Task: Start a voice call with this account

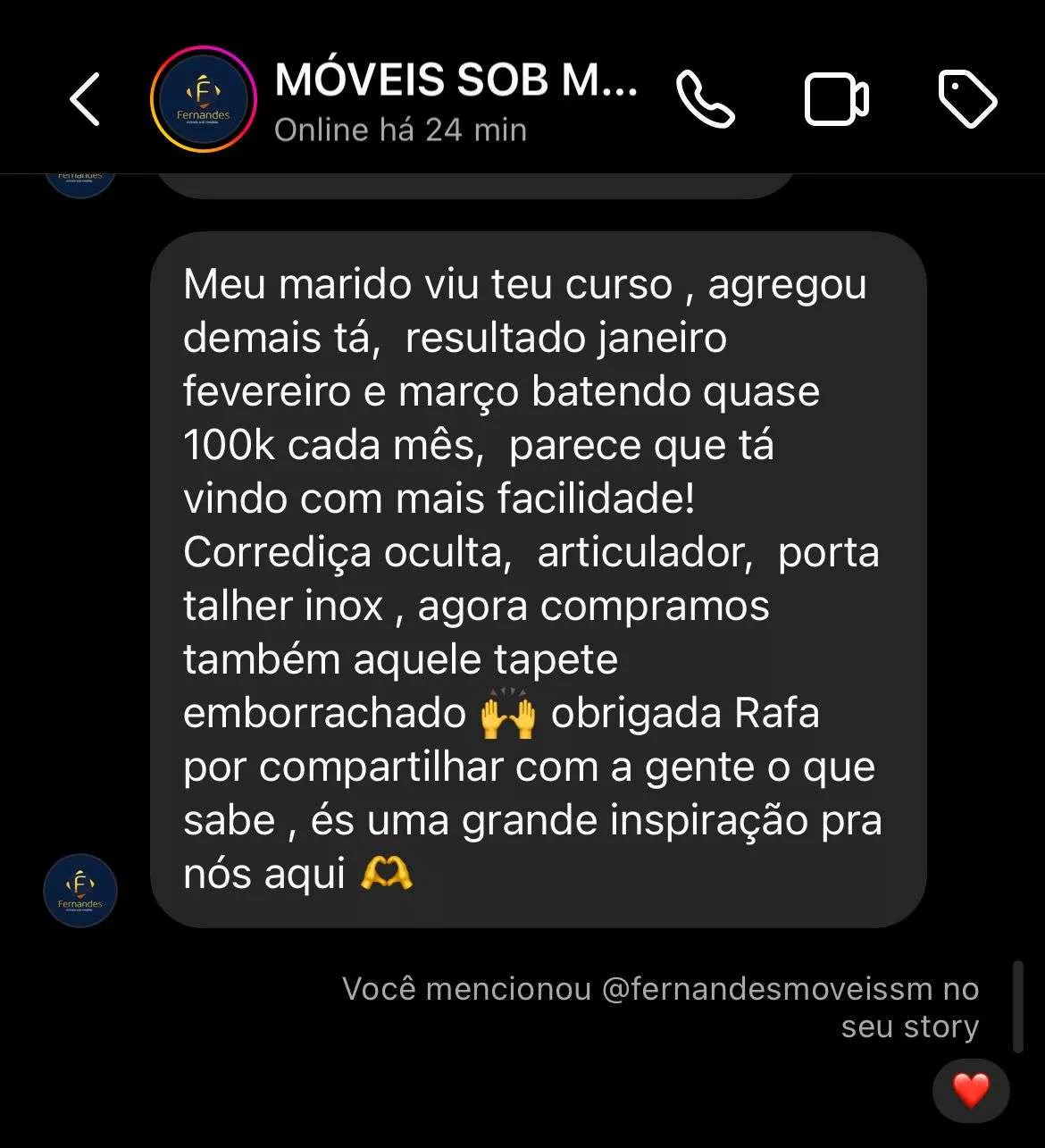Action: tap(705, 99)
